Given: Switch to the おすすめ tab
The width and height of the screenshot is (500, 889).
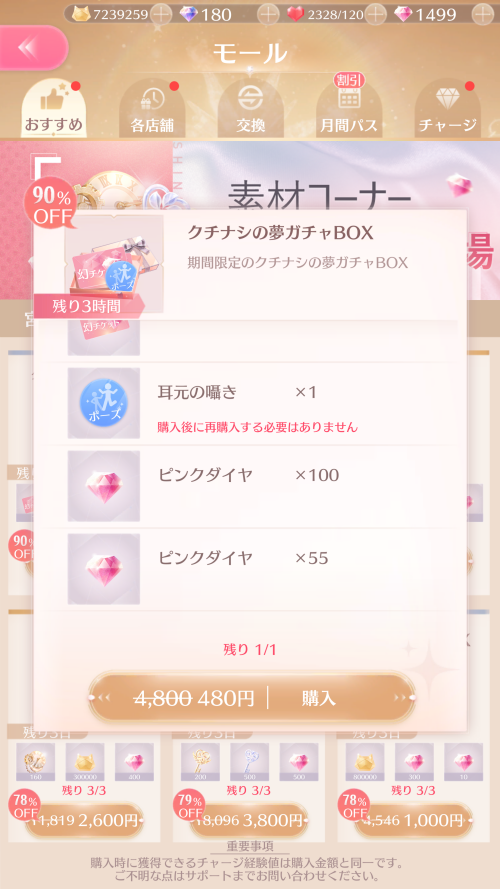Looking at the screenshot, I should coord(54,108).
